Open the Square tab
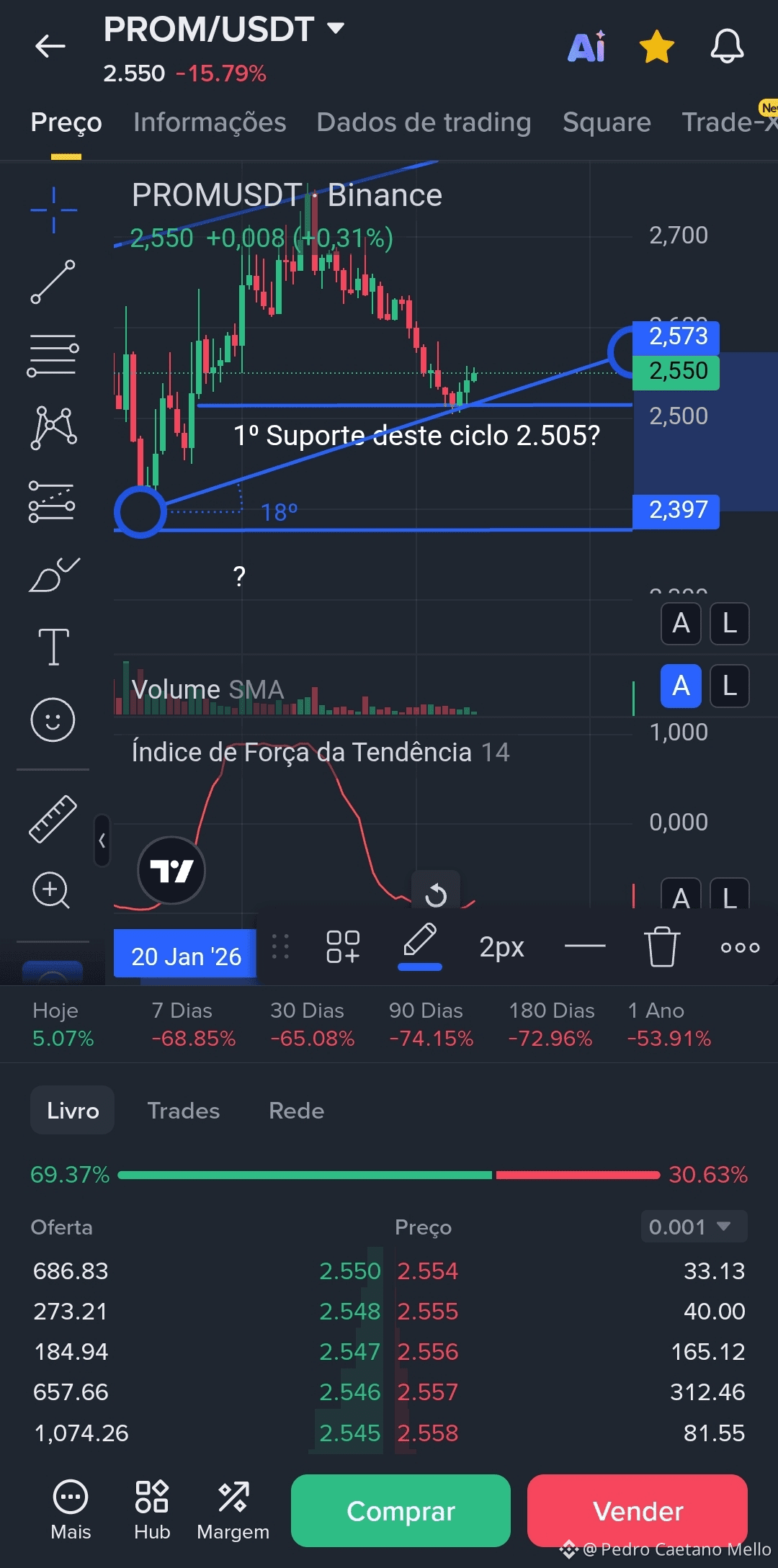The image size is (778, 1568). pyautogui.click(x=607, y=122)
